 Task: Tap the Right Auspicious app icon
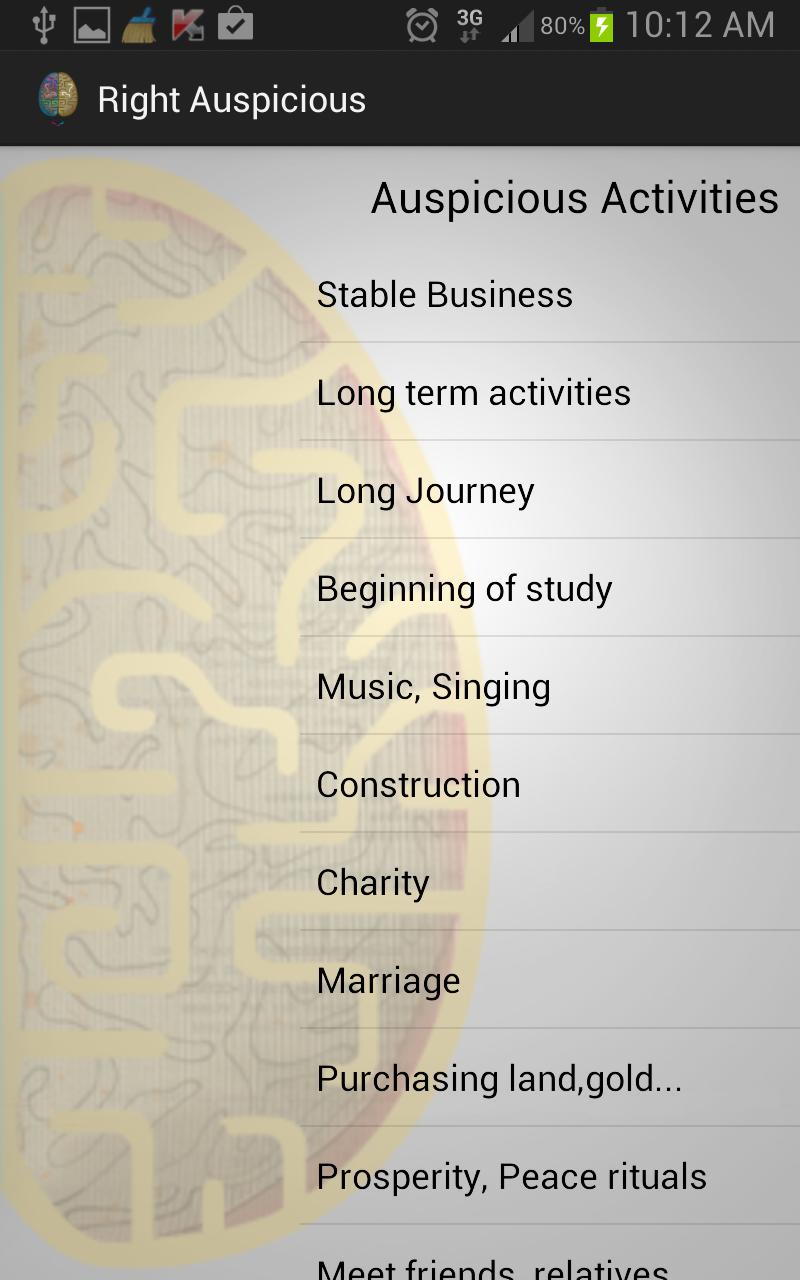pyautogui.click(x=58, y=99)
